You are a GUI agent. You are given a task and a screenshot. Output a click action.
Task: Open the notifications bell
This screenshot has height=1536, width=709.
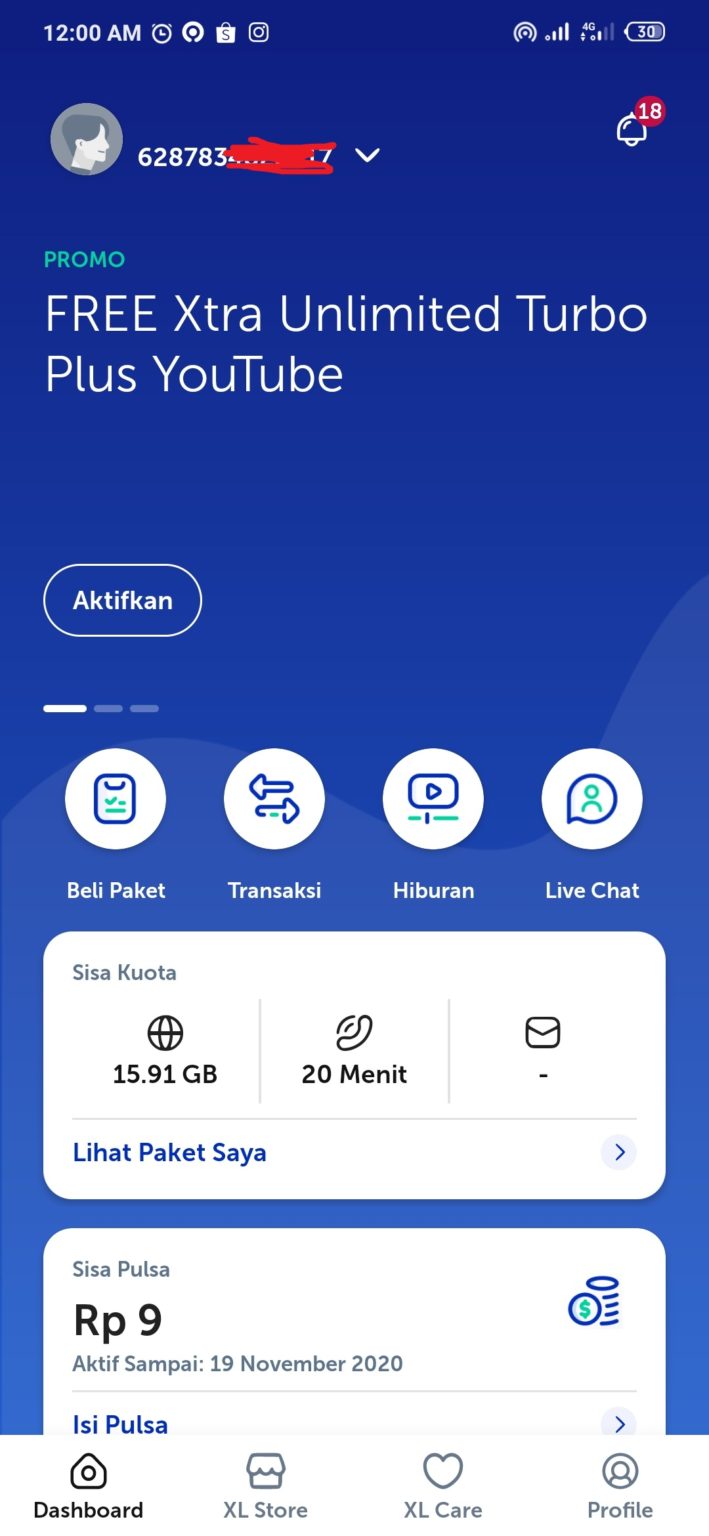pos(632,130)
